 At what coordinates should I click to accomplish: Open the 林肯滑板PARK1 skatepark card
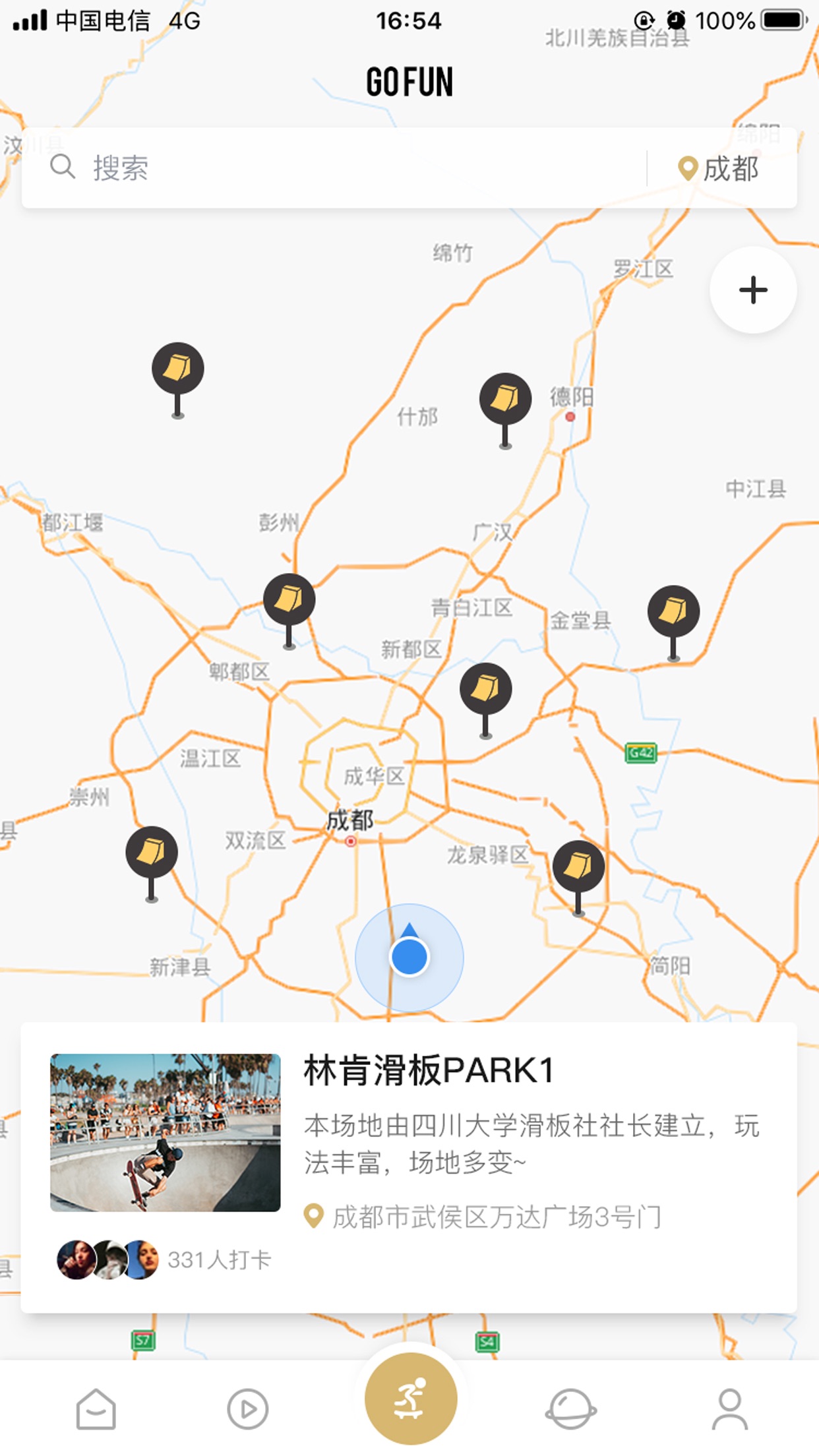coord(409,1167)
